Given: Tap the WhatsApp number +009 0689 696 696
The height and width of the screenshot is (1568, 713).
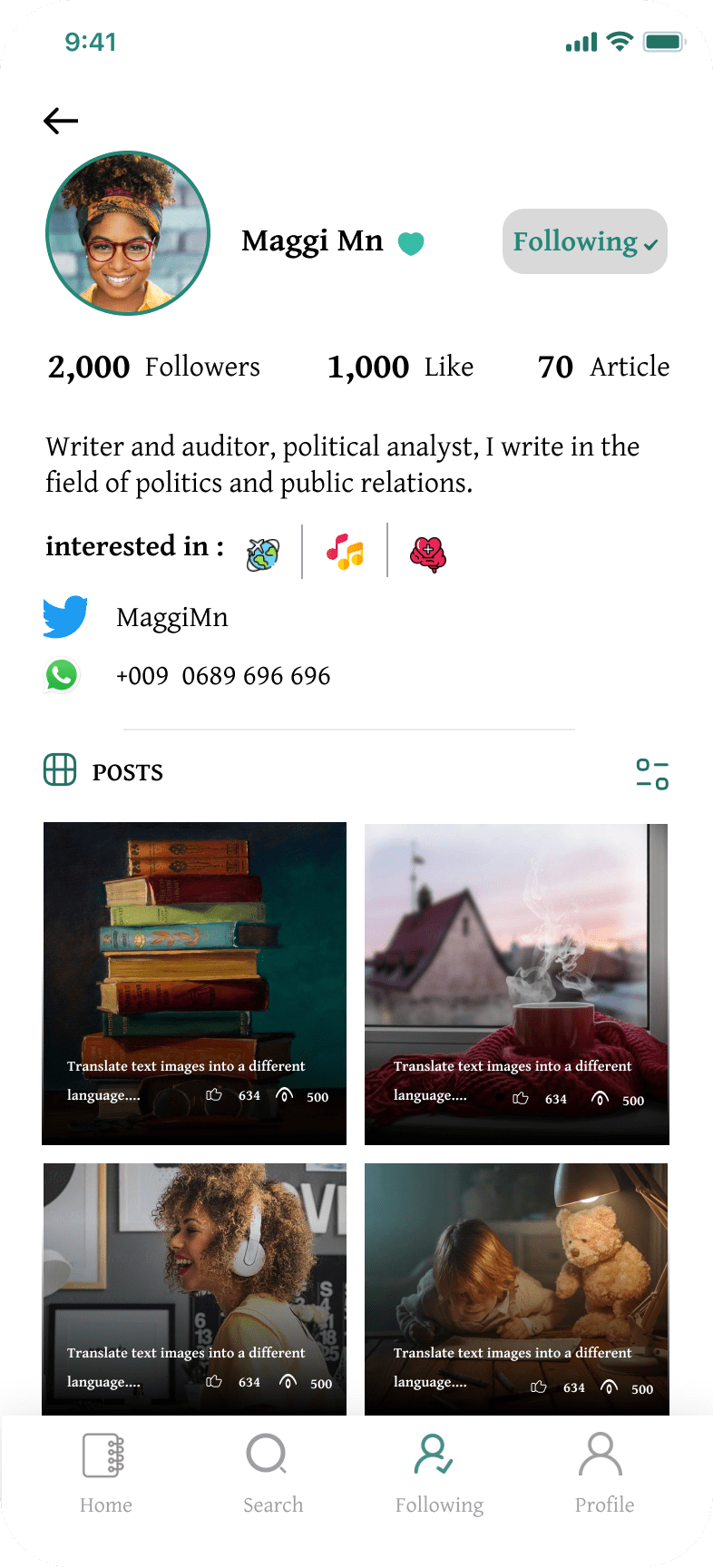Looking at the screenshot, I should 223,676.
